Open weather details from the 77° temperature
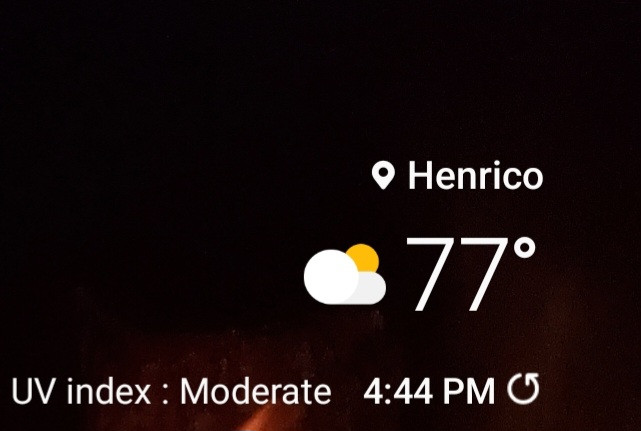 pyautogui.click(x=471, y=274)
